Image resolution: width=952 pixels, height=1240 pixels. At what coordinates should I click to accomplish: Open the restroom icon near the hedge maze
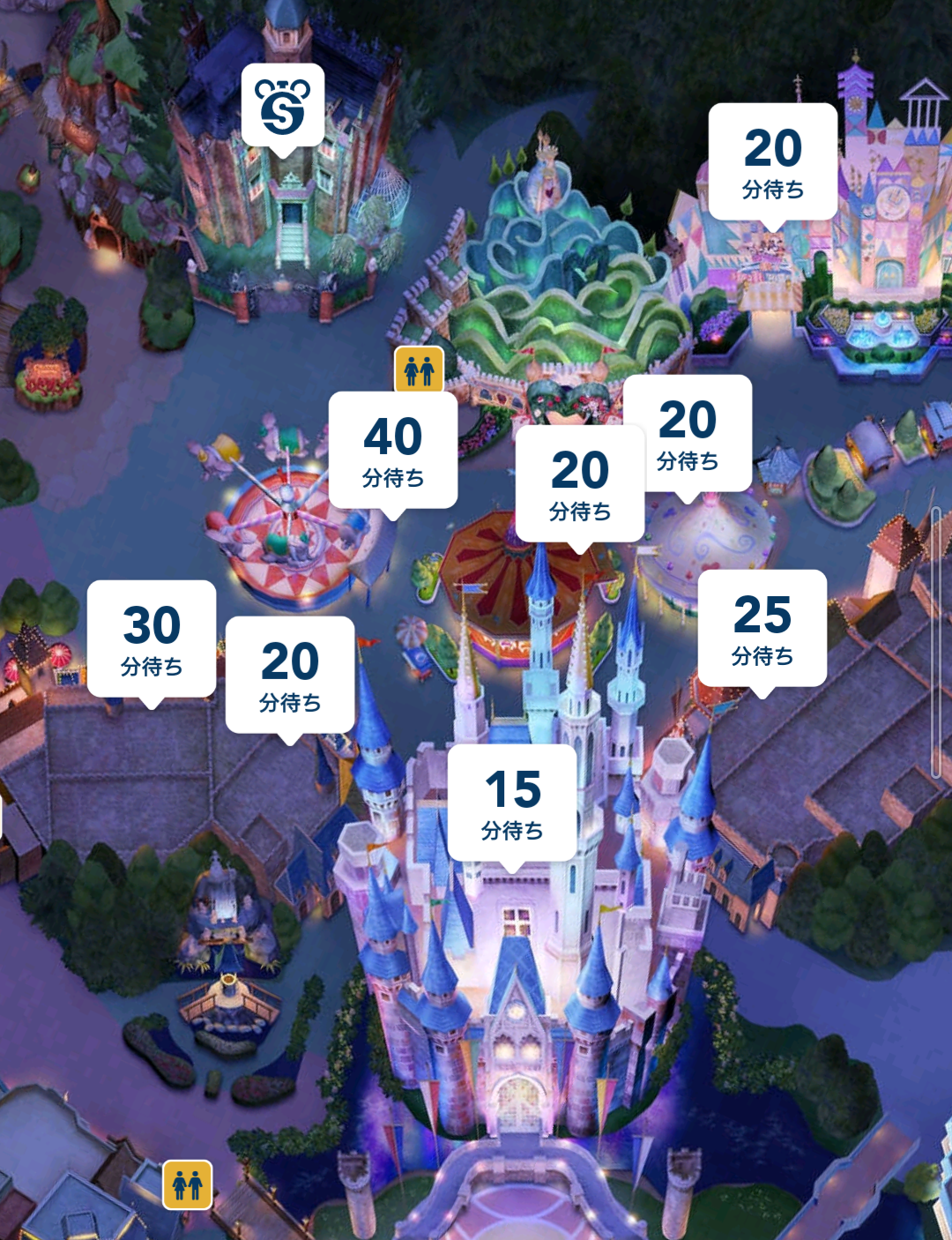pos(419,370)
